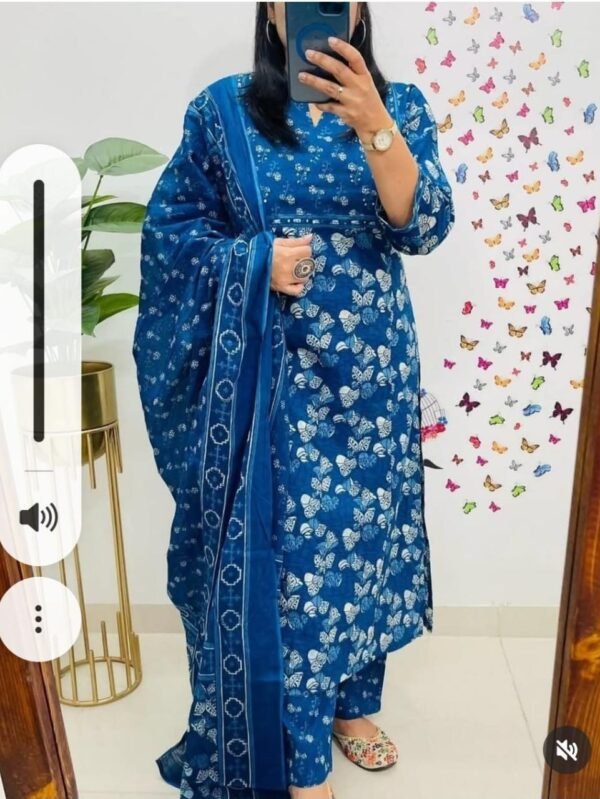Tap the speaker icon to mute volume
Viewport: 600px width, 799px height.
[x=39, y=517]
